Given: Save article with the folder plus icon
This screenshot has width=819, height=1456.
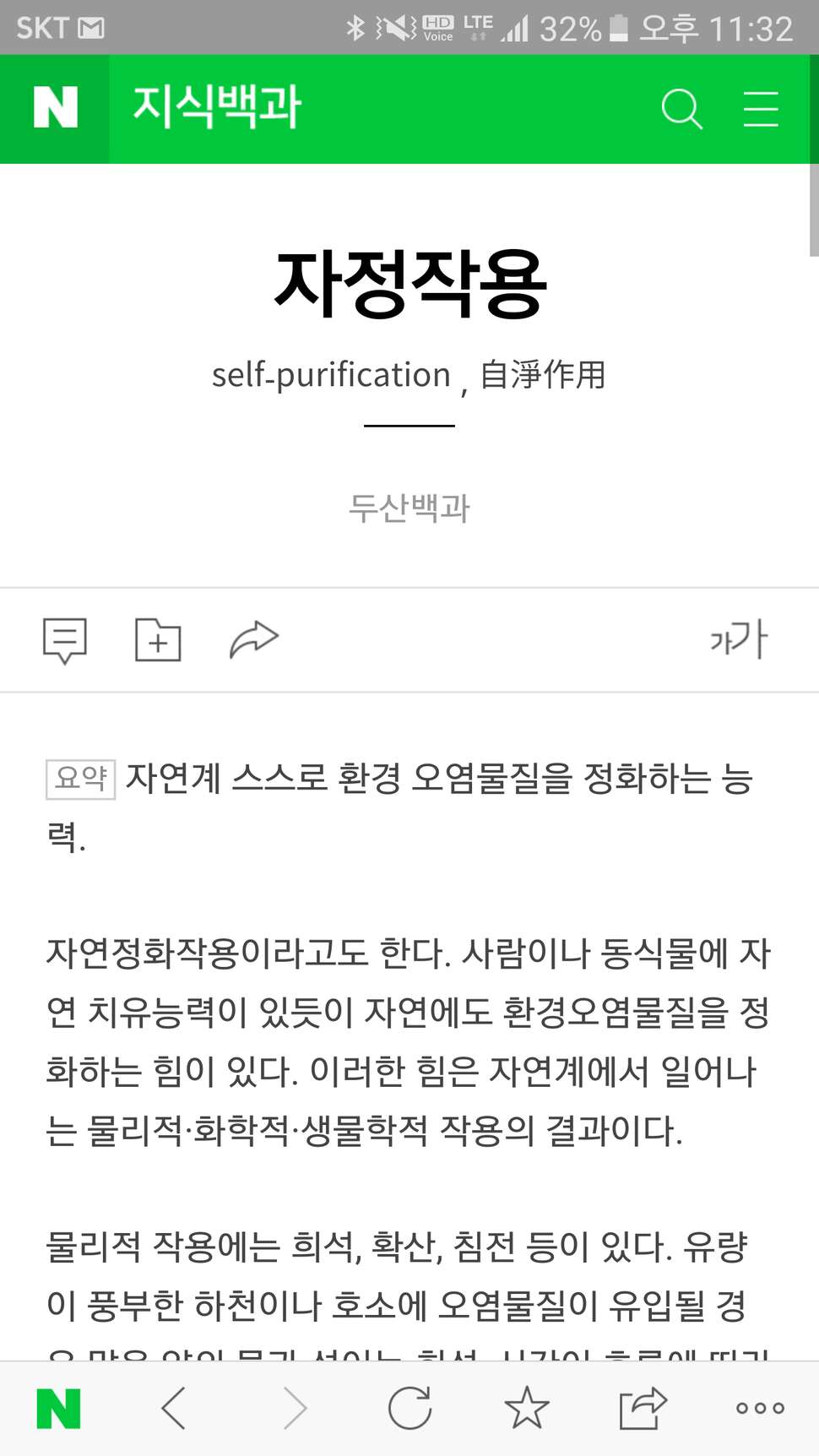Looking at the screenshot, I should click(158, 639).
